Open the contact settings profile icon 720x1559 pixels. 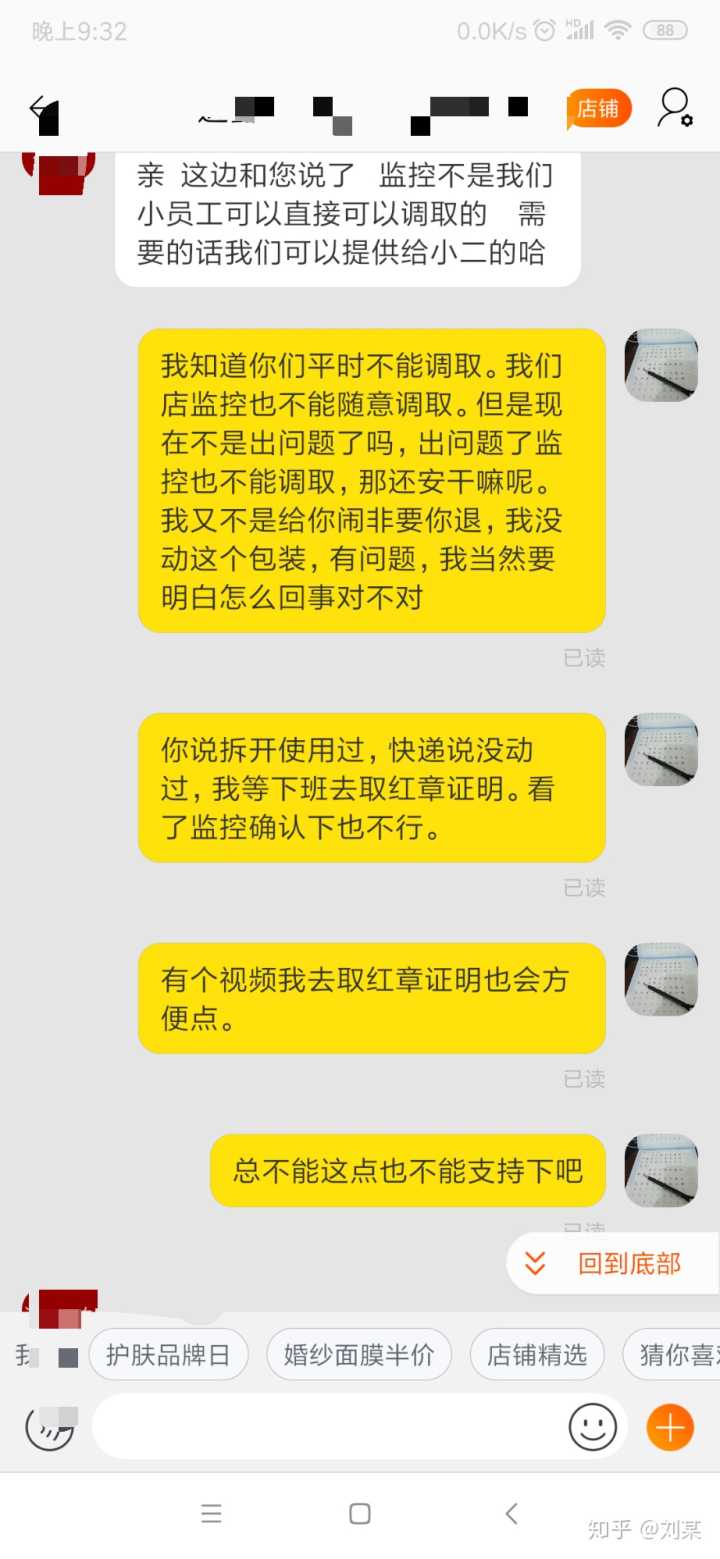(674, 108)
